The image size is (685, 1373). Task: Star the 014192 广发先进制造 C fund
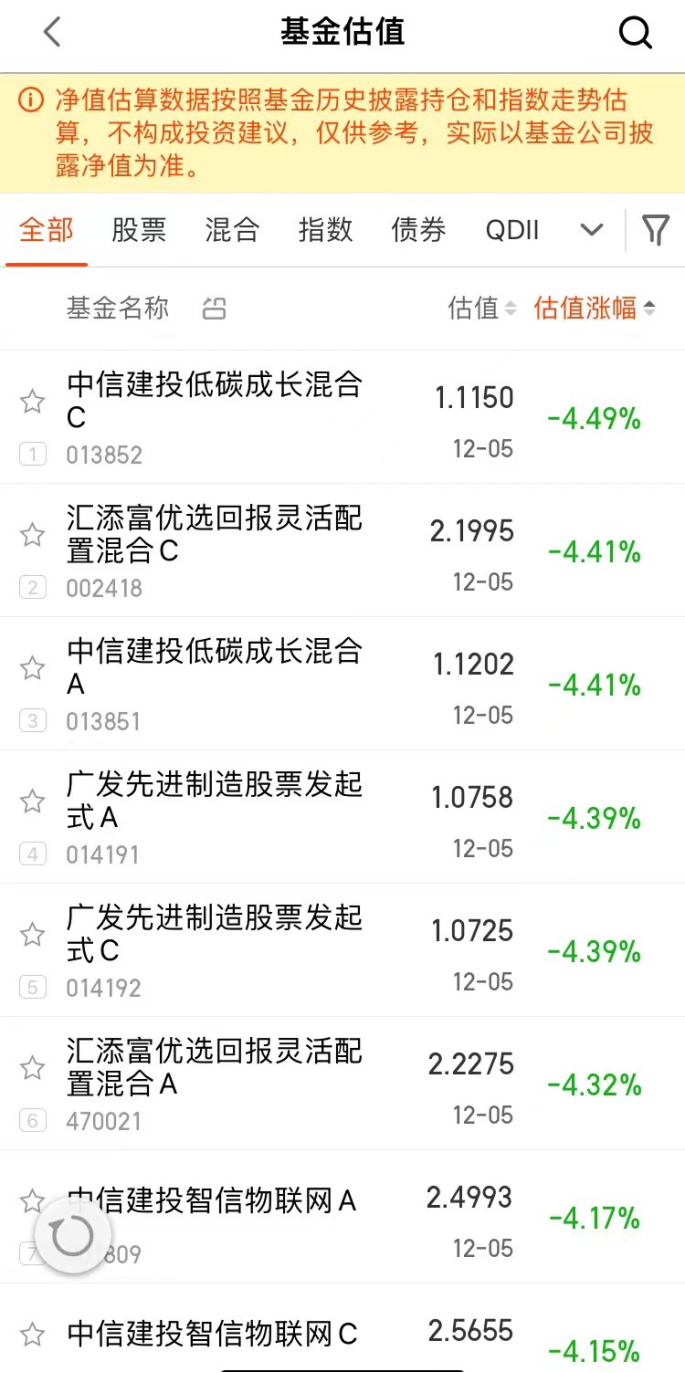pos(33,935)
